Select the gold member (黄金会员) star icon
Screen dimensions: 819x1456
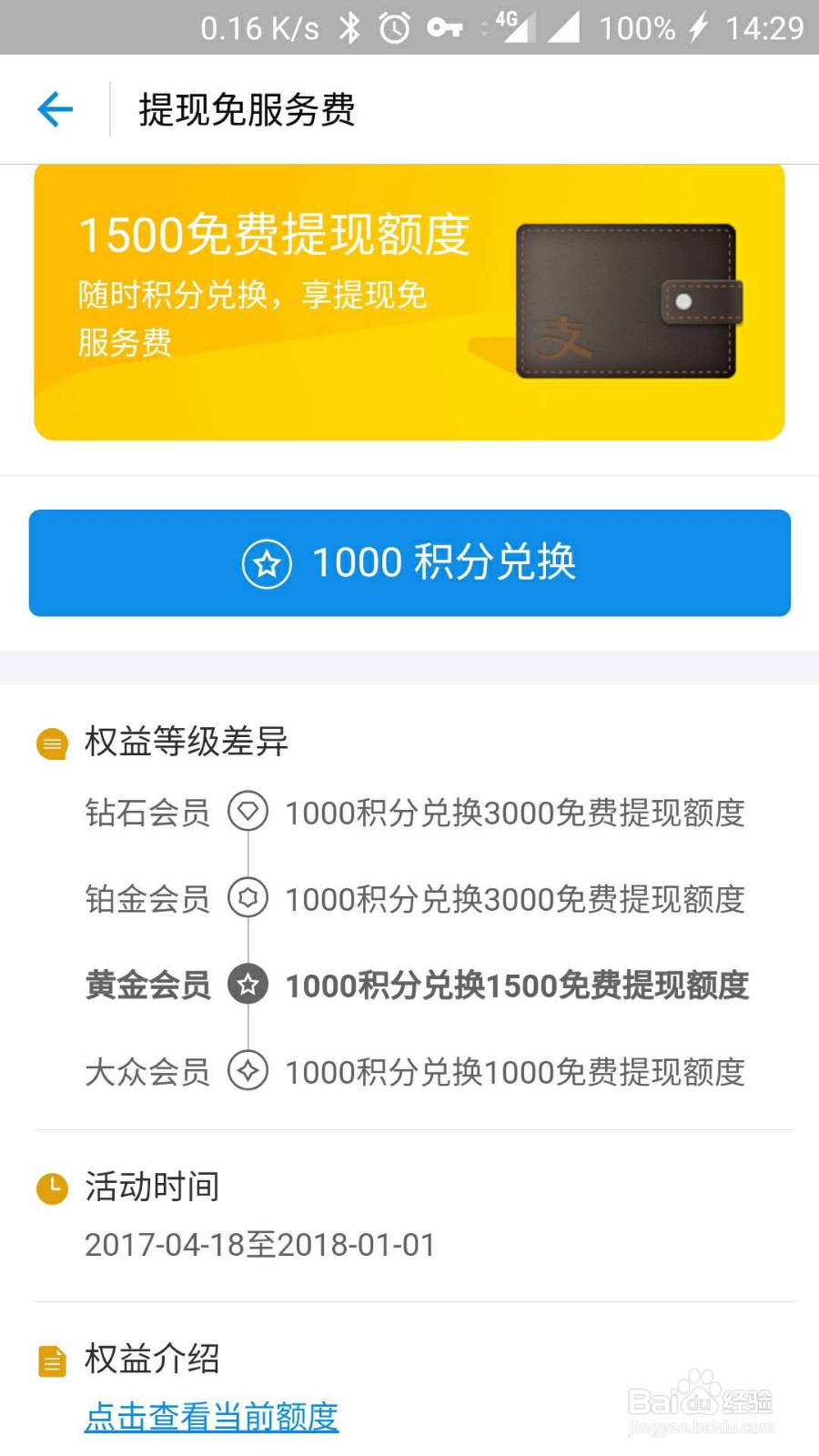[248, 985]
